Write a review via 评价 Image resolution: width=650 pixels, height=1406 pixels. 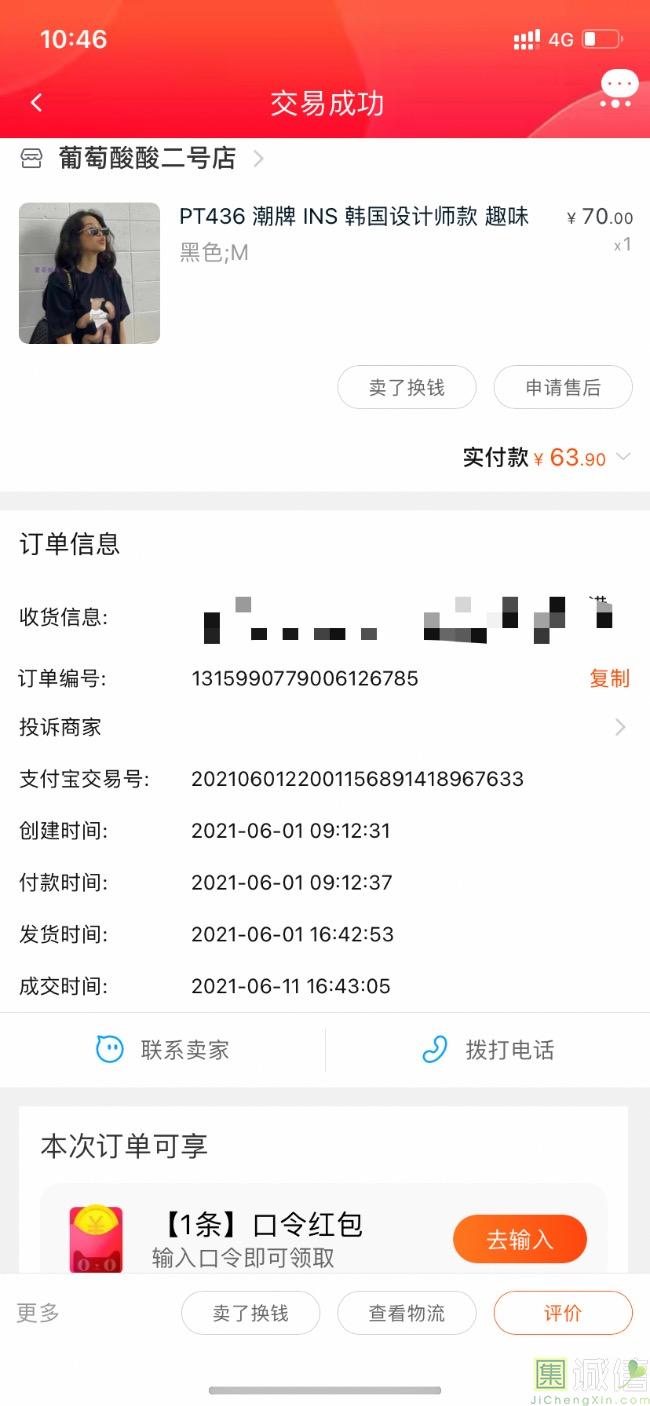point(562,1313)
